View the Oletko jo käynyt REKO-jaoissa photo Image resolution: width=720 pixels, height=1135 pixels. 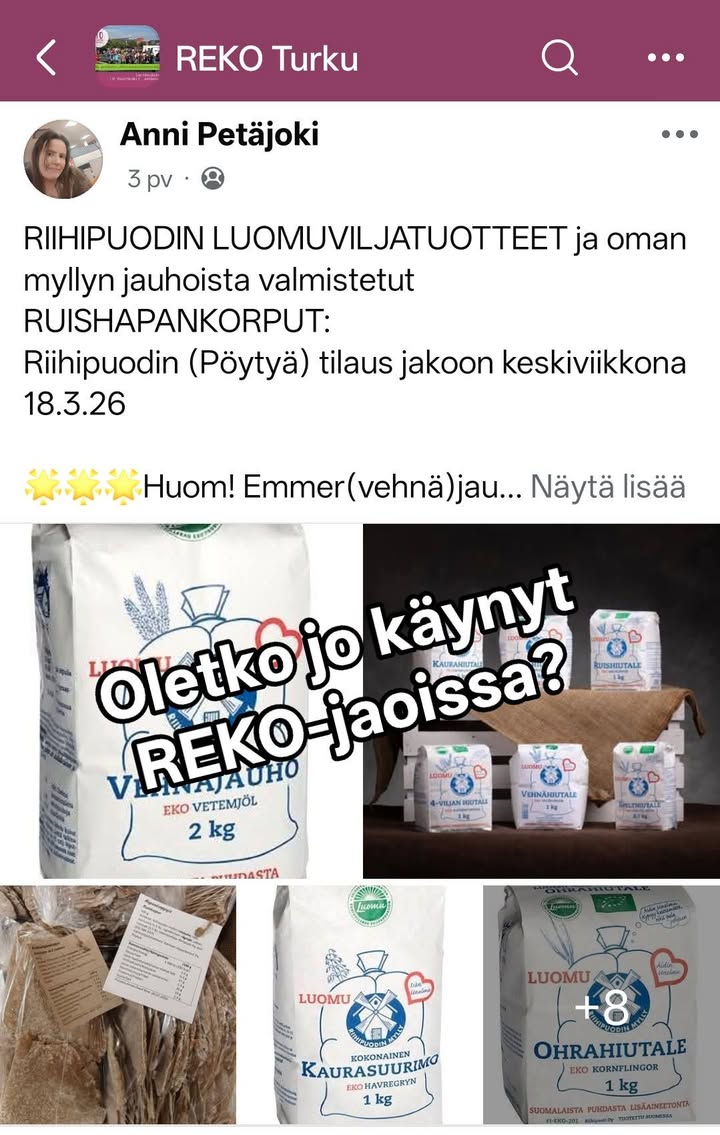540,700
